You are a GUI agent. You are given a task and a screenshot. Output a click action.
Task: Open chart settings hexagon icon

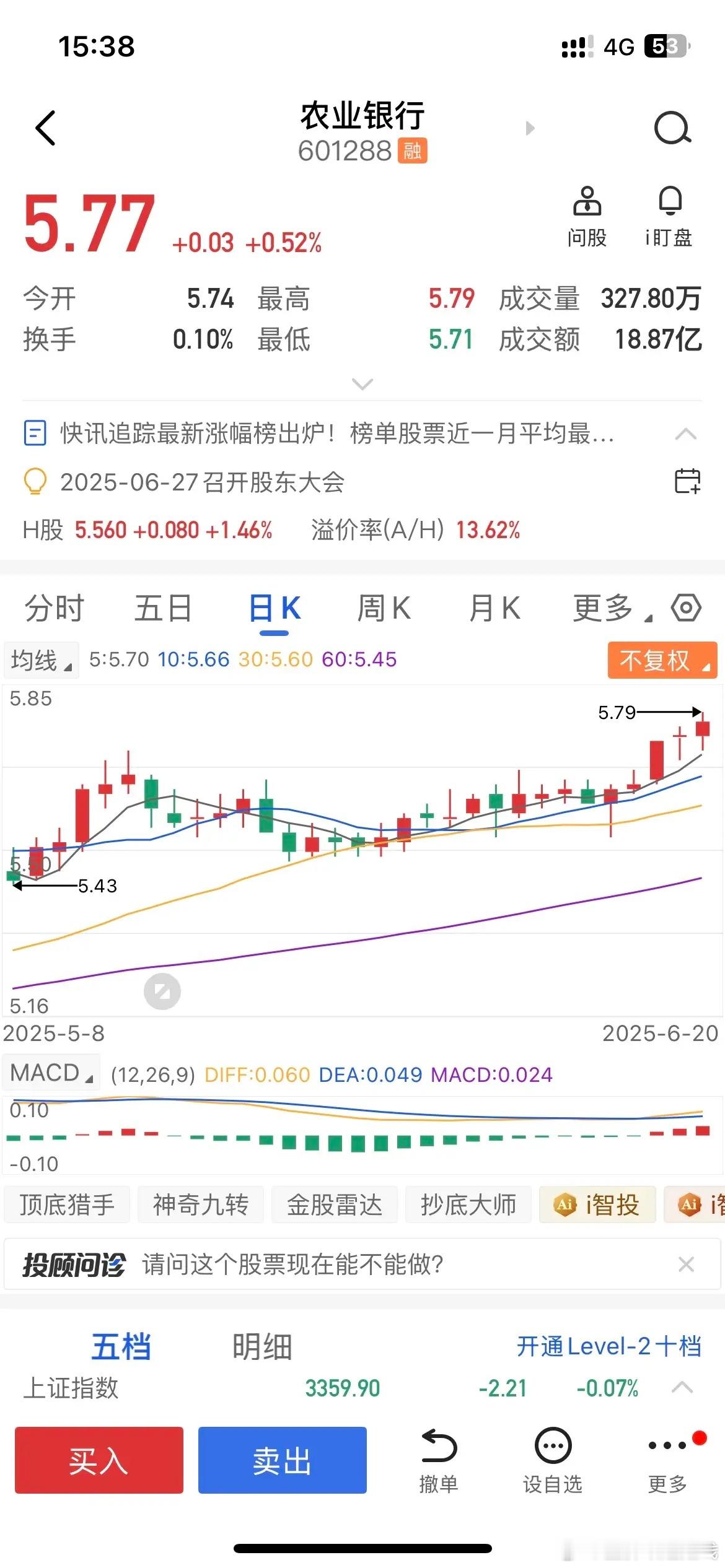coord(686,608)
